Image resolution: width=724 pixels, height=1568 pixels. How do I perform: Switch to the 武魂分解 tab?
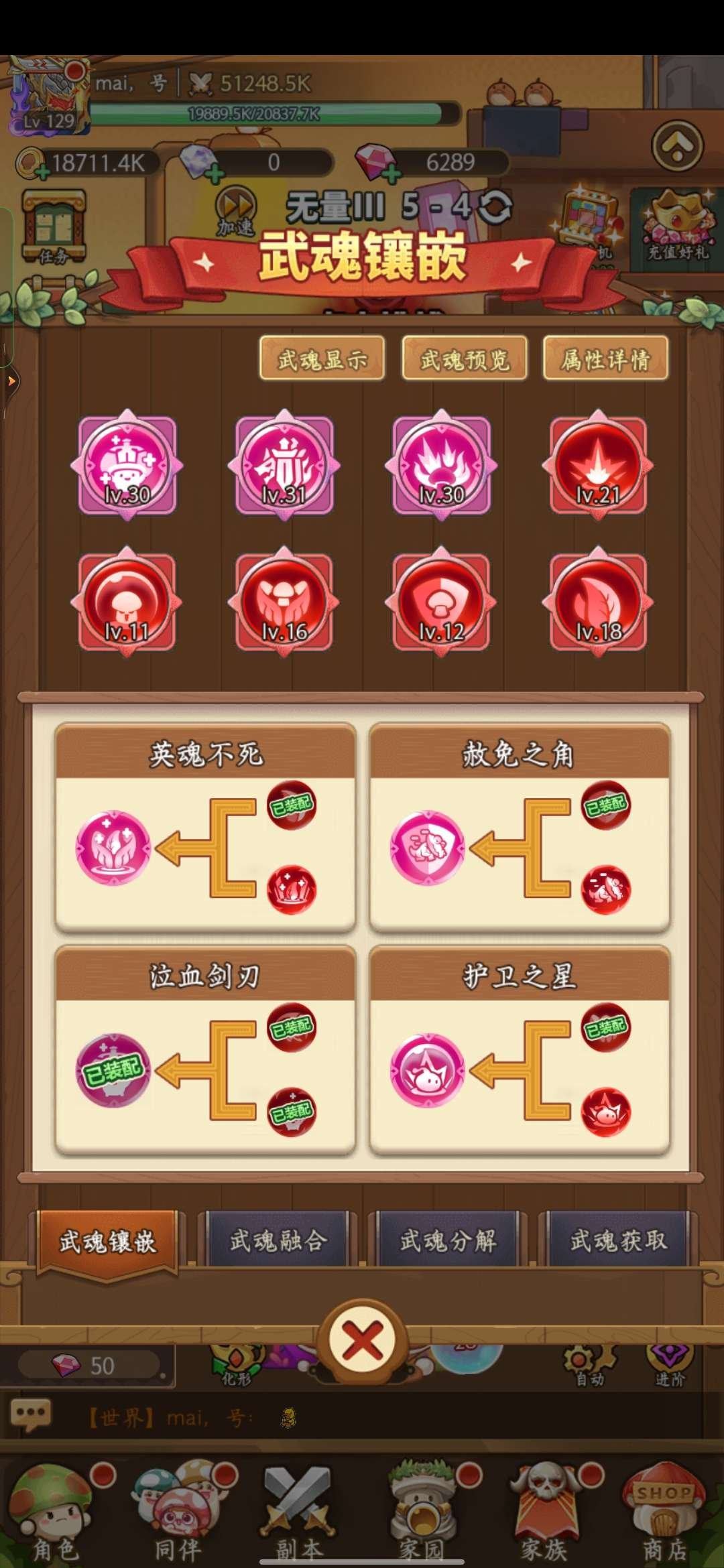pos(448,1240)
